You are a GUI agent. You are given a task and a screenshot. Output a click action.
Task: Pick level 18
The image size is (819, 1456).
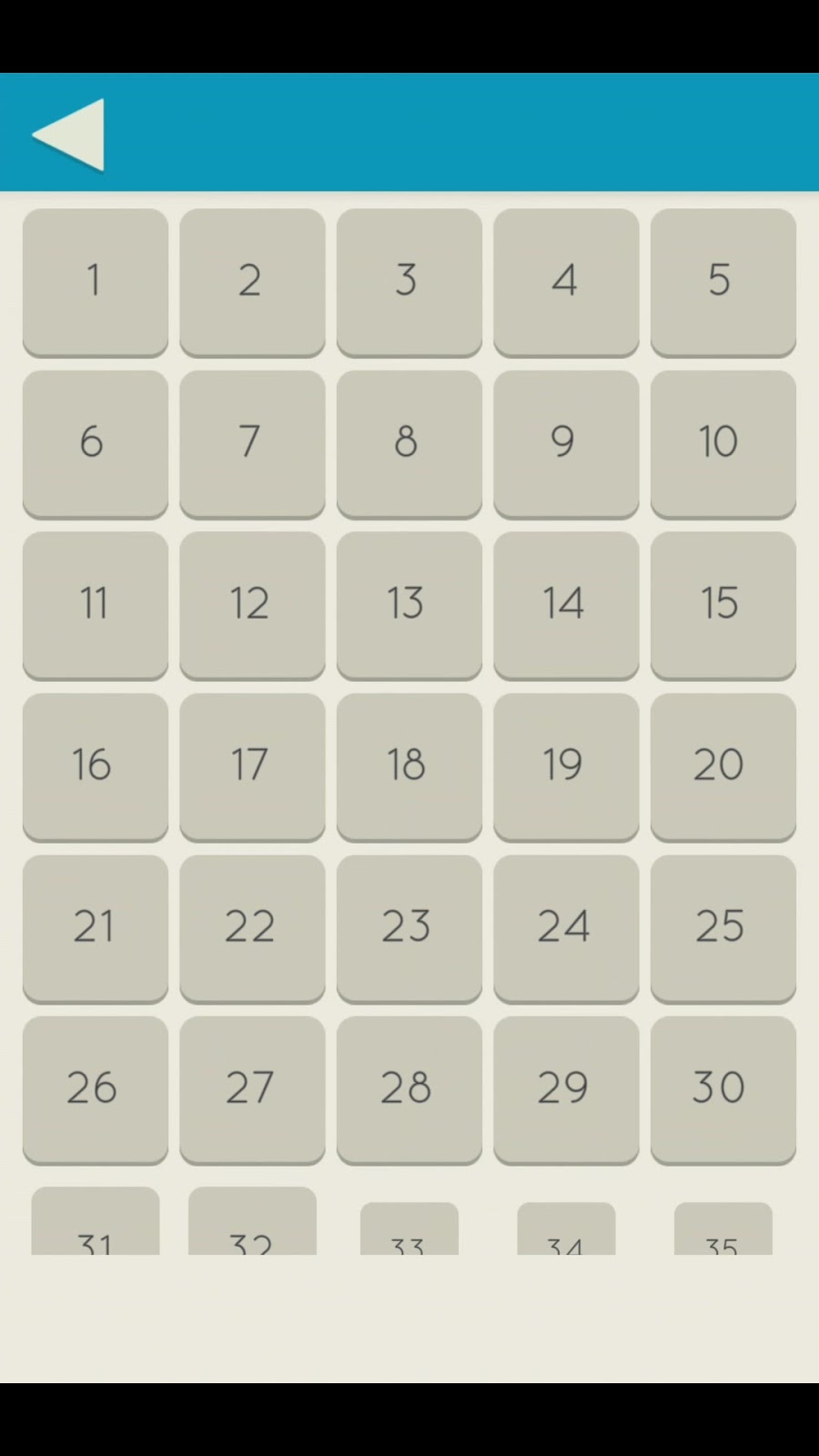[409, 767]
